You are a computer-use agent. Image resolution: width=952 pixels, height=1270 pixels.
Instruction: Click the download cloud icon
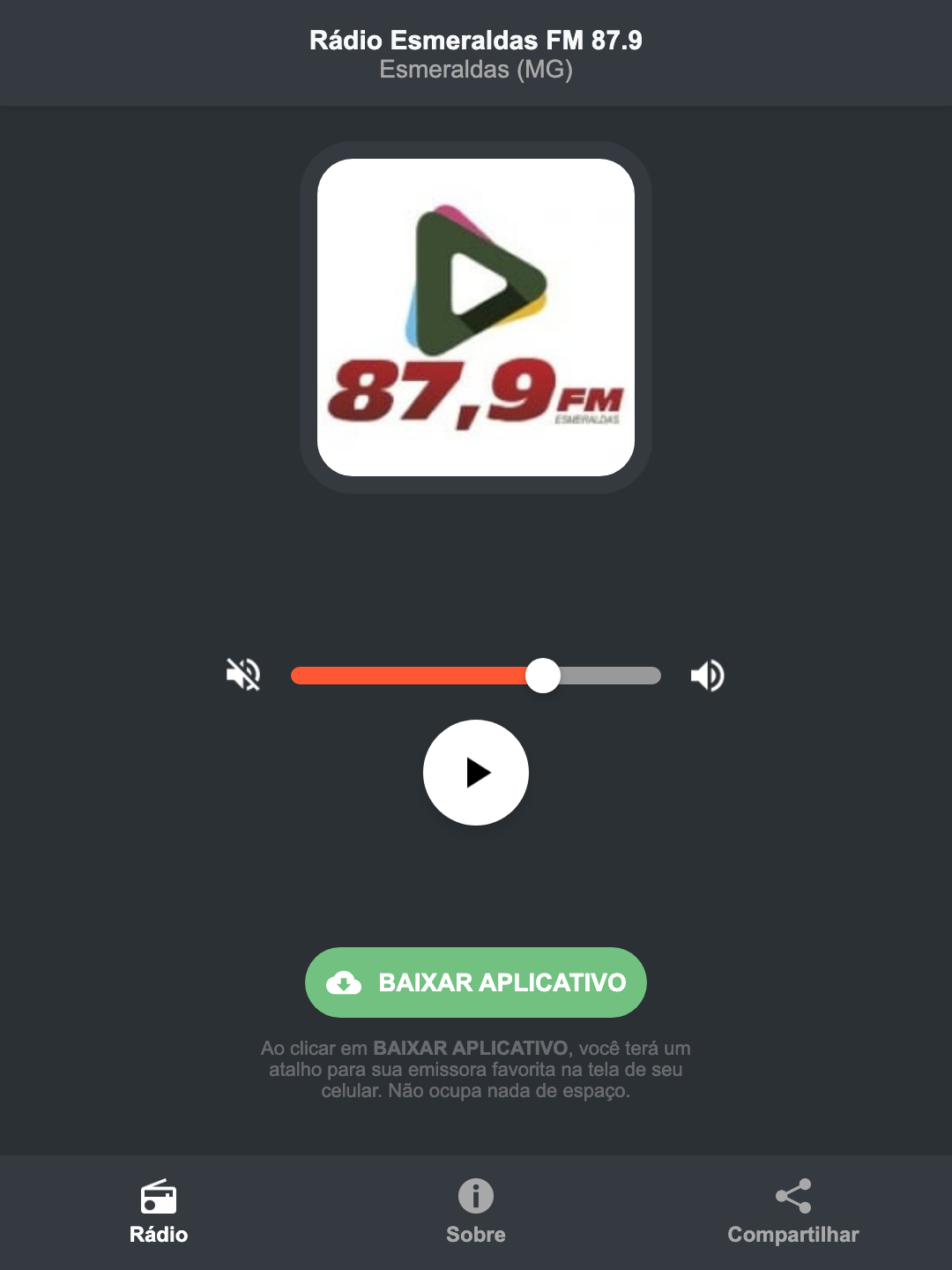[346, 982]
